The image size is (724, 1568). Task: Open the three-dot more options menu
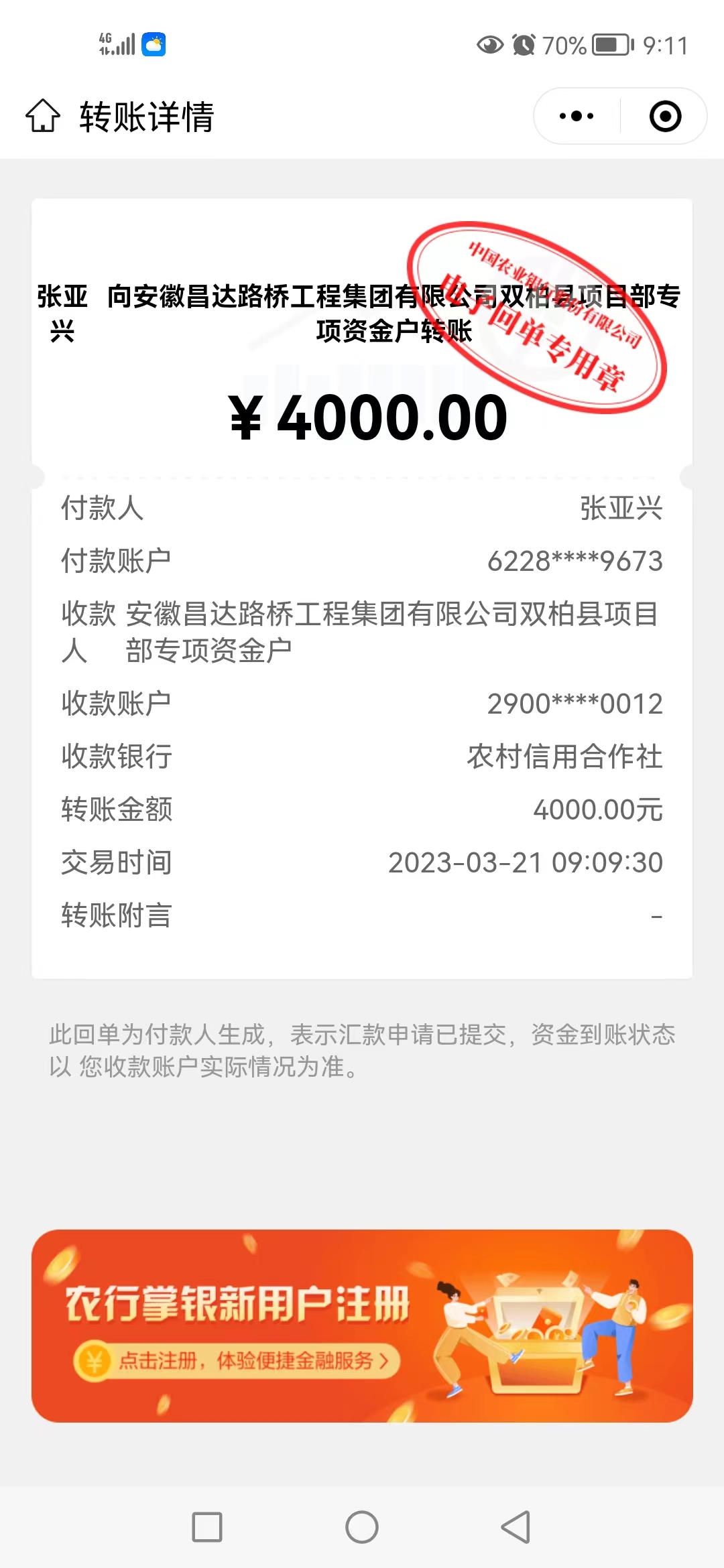point(577,116)
